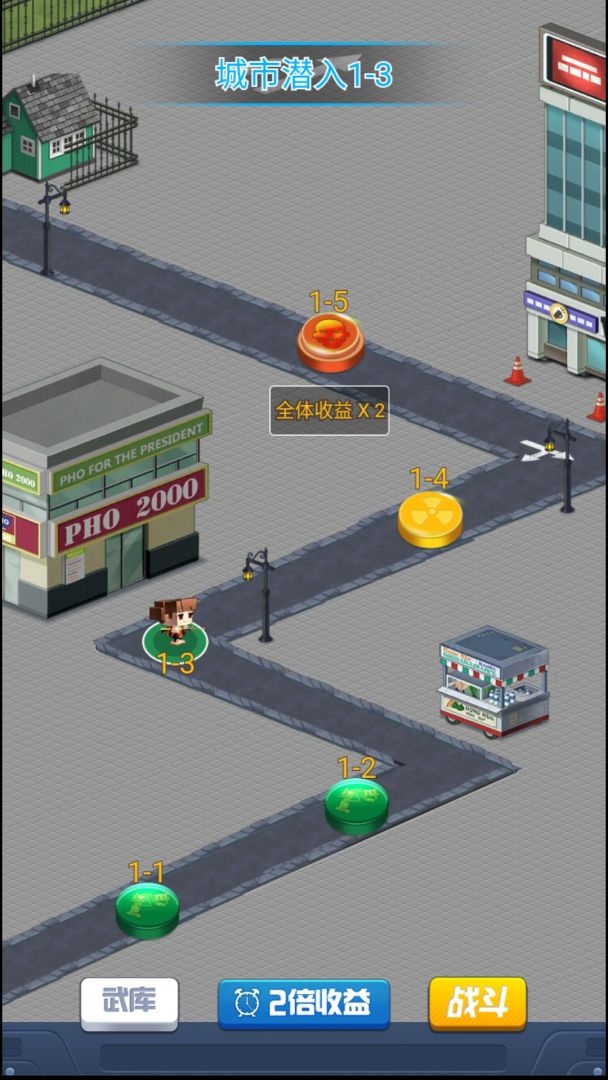
Task: Select the red boss stage 1-5
Action: coord(330,341)
